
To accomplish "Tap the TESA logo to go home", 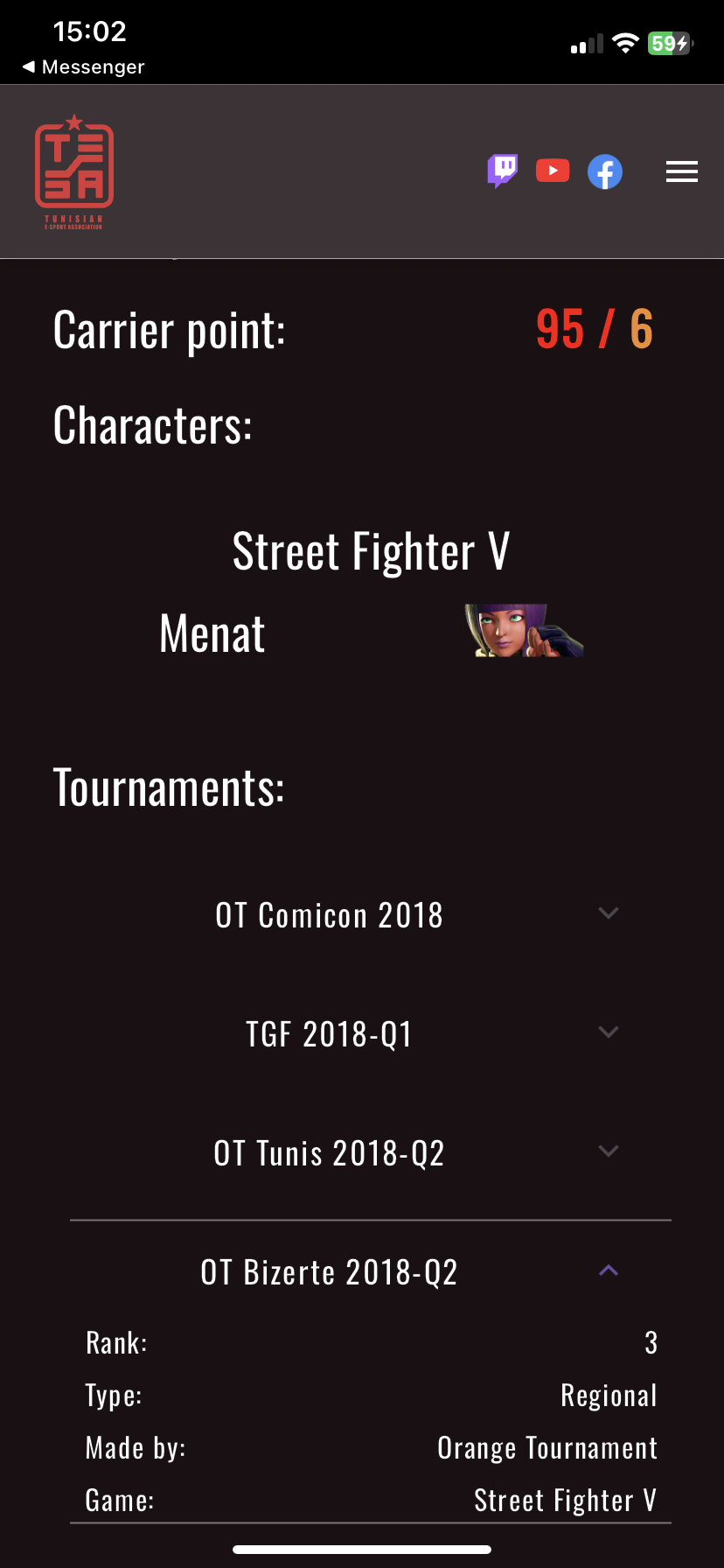I will [x=74, y=171].
